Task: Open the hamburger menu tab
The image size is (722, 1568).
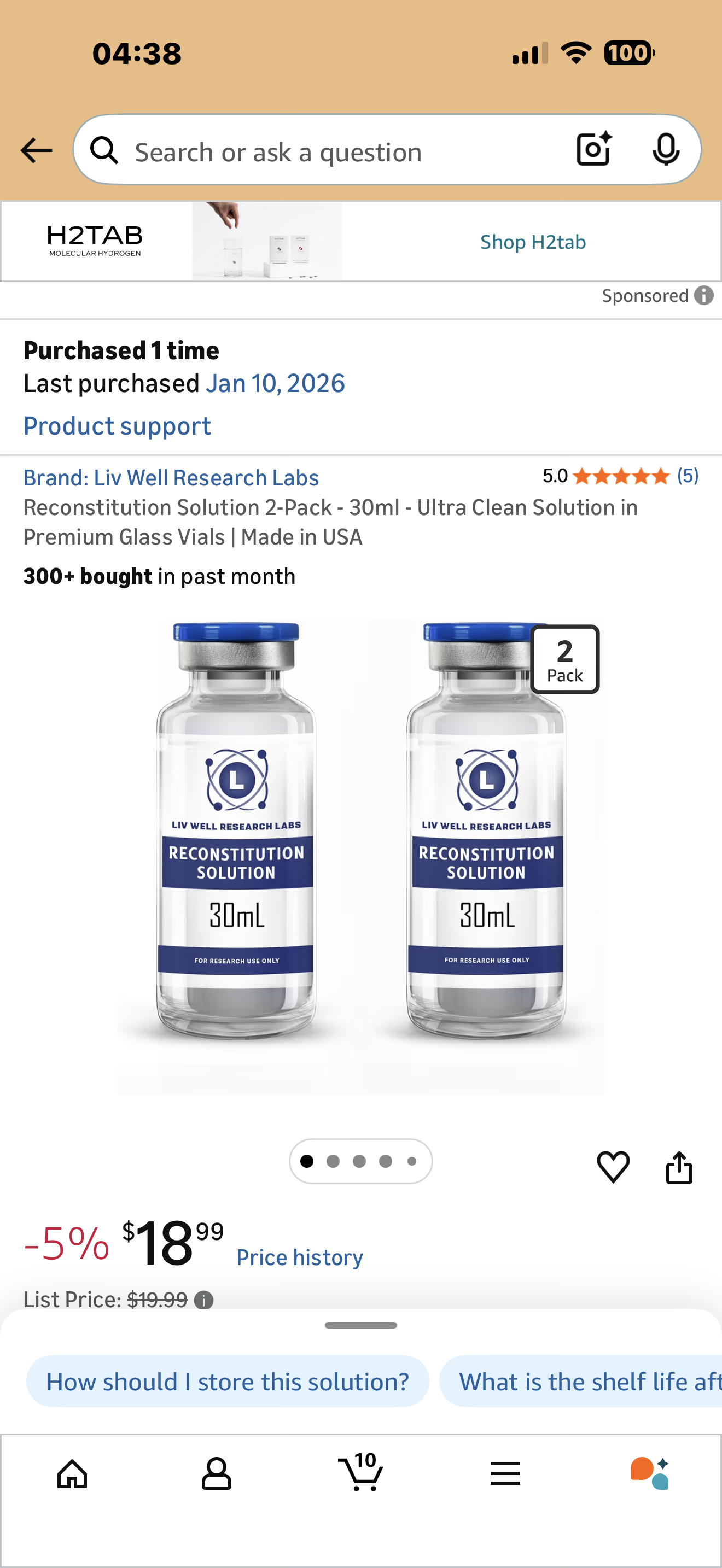Action: 505,1475
